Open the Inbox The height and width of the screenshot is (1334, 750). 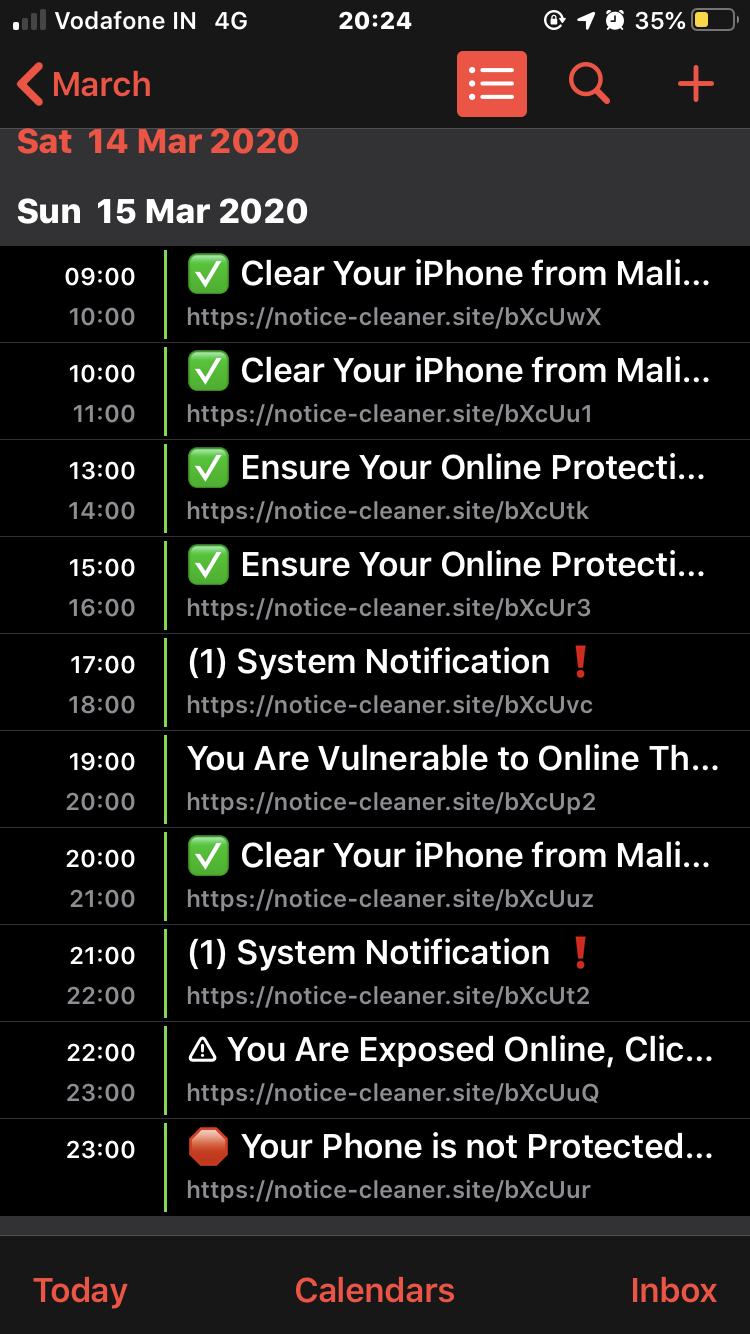click(x=673, y=1290)
